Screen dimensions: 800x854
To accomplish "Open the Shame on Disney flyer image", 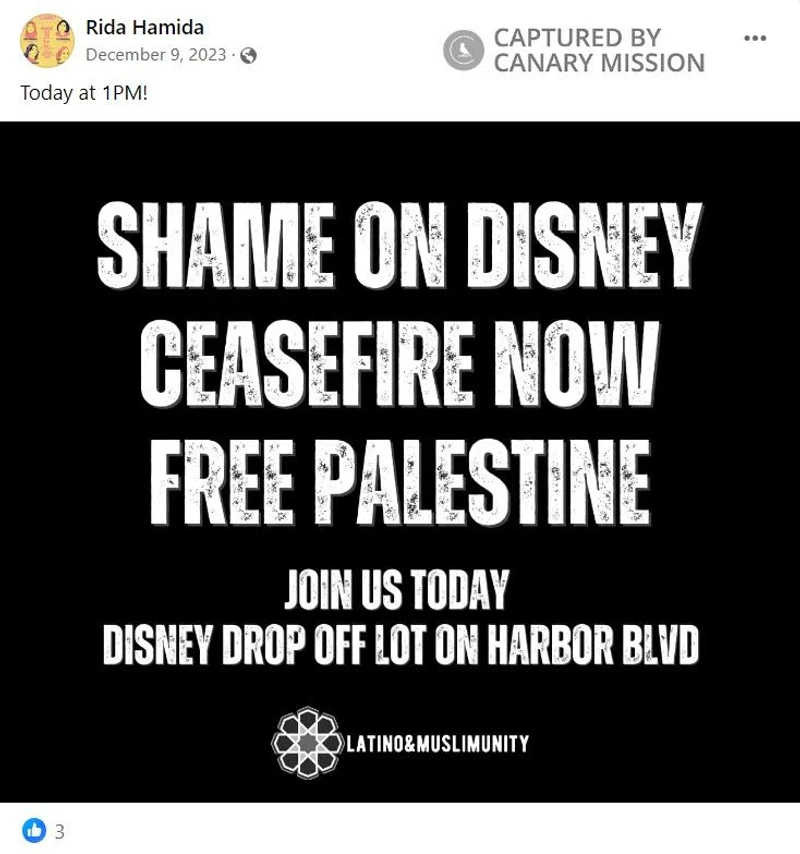I will pos(400,460).
